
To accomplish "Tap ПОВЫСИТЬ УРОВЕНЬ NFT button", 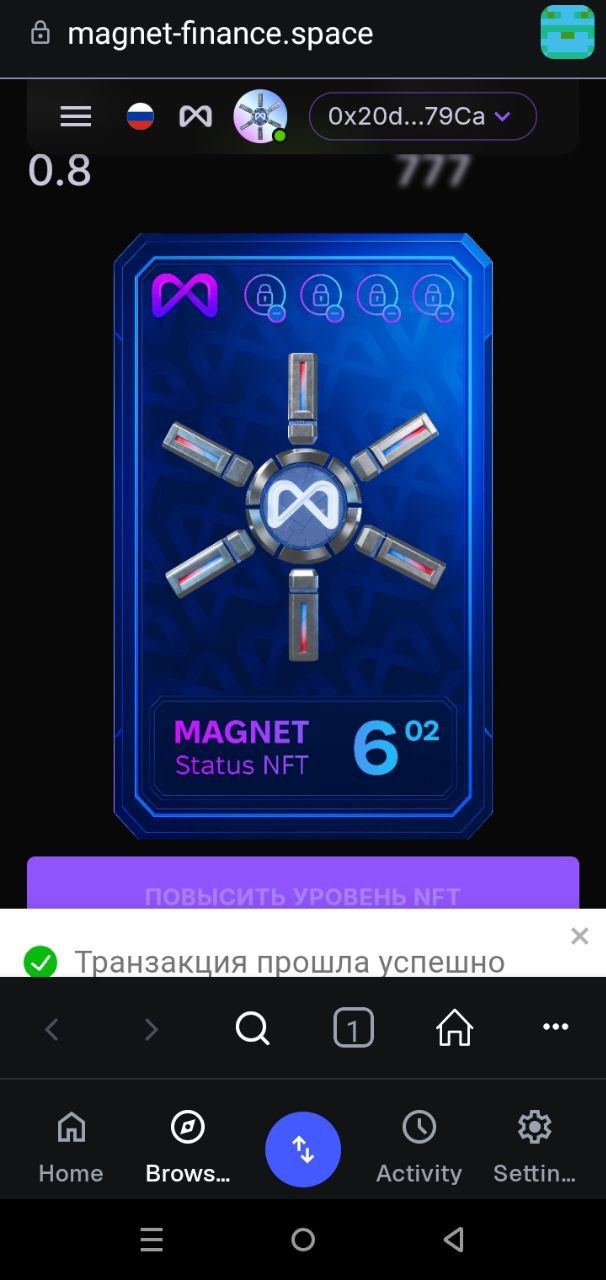I will (x=303, y=885).
